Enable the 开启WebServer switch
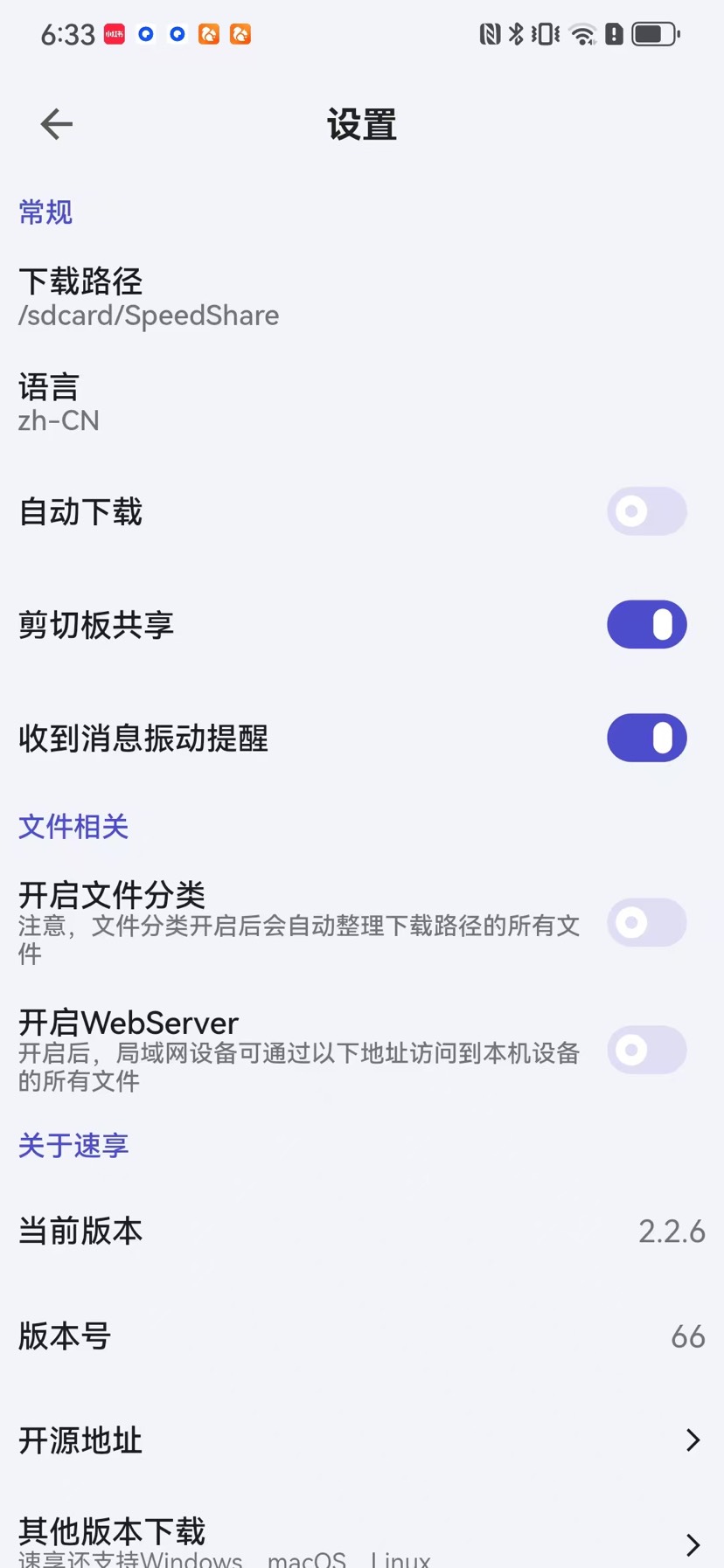This screenshot has width=724, height=1568. pos(647,1050)
